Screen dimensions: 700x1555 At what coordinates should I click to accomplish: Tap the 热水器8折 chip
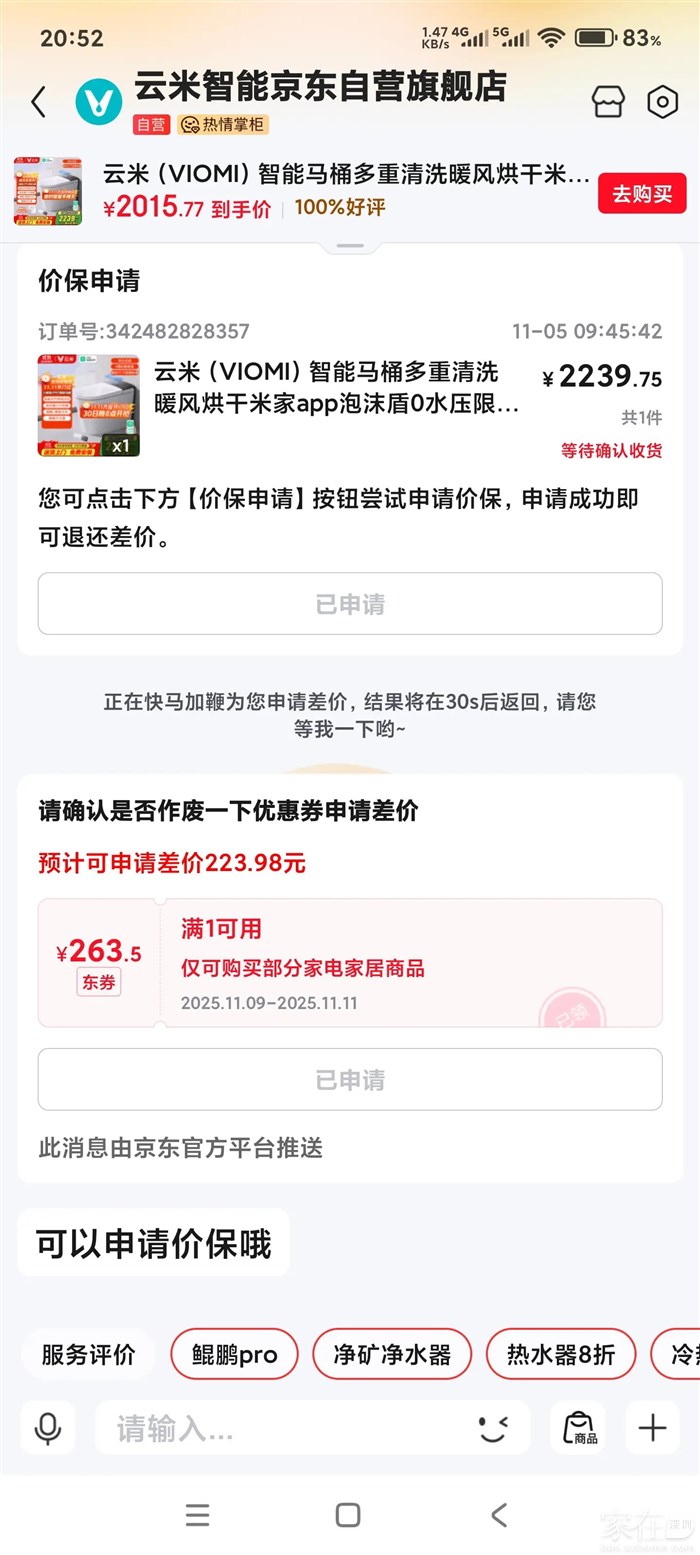560,1355
